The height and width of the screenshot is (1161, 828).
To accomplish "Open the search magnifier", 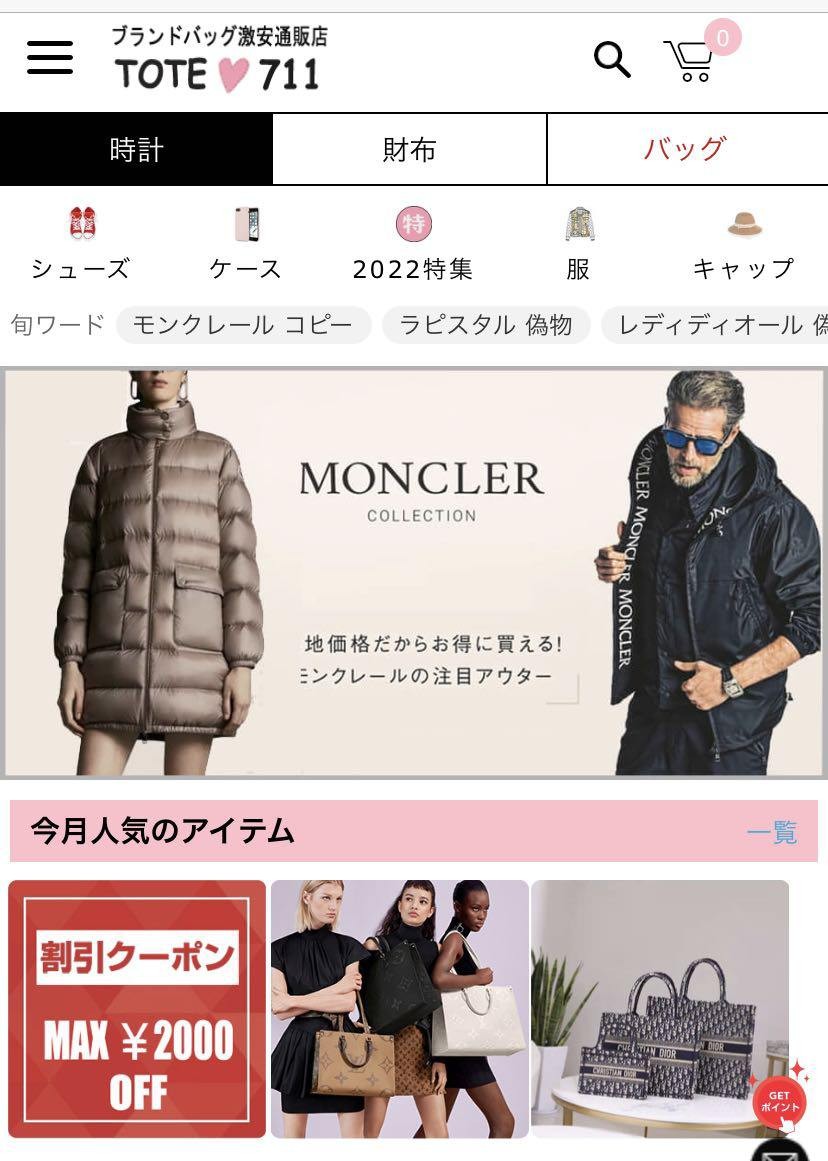I will coord(612,60).
